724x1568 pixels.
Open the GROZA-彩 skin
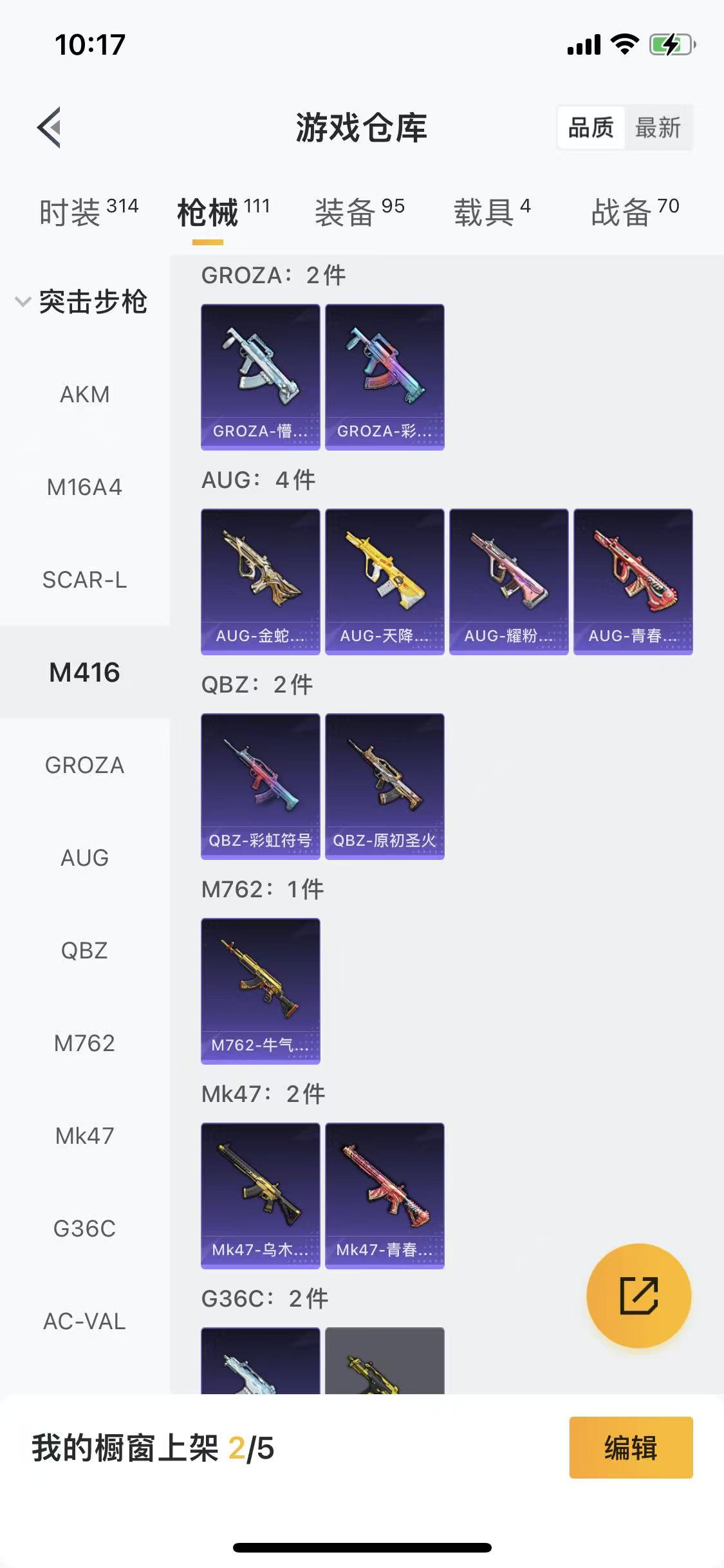[x=384, y=377]
